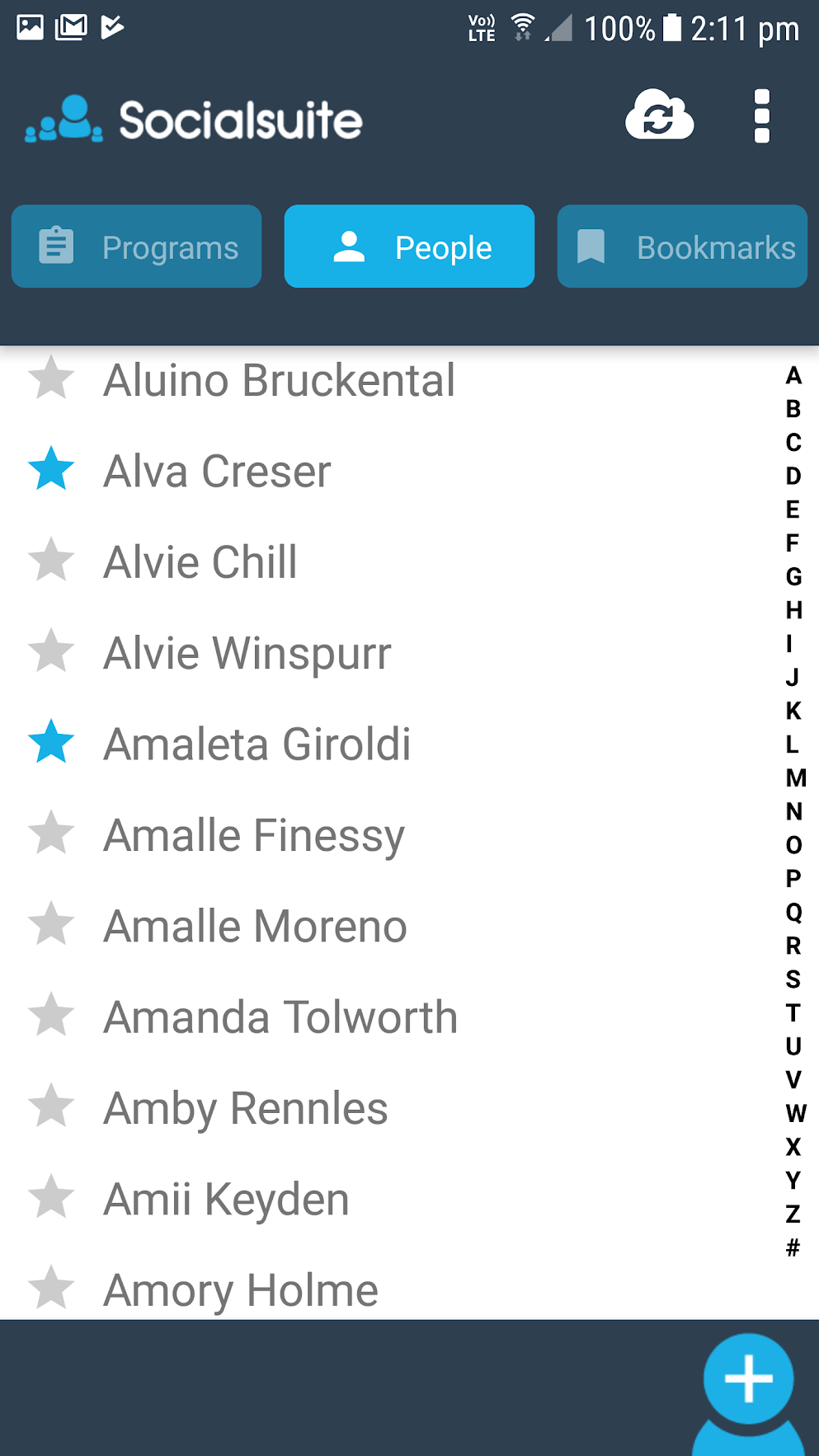Star Amalle Moreno as a bookmark
Viewport: 819px width, 1456px height.
click(x=51, y=923)
